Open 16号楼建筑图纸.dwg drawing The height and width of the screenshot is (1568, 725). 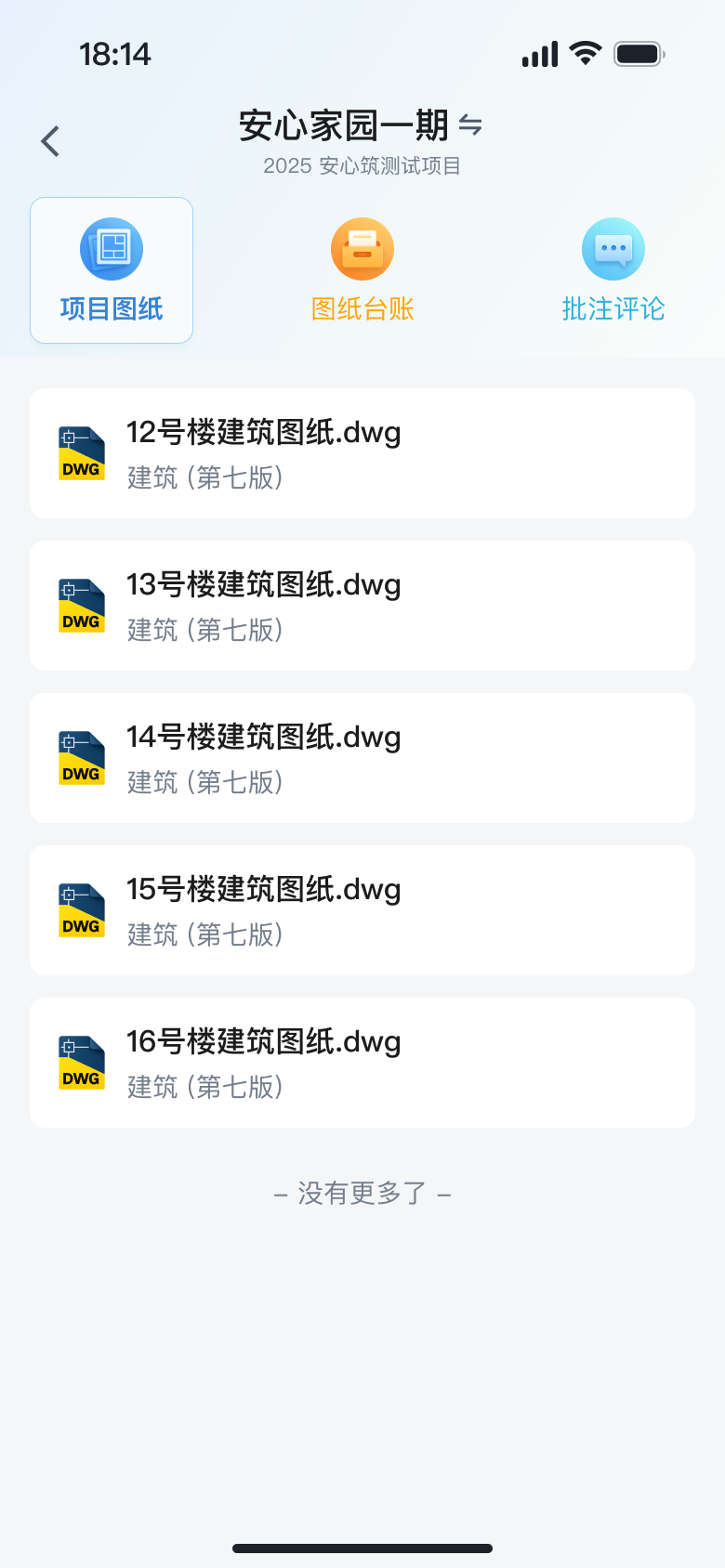tap(362, 1062)
